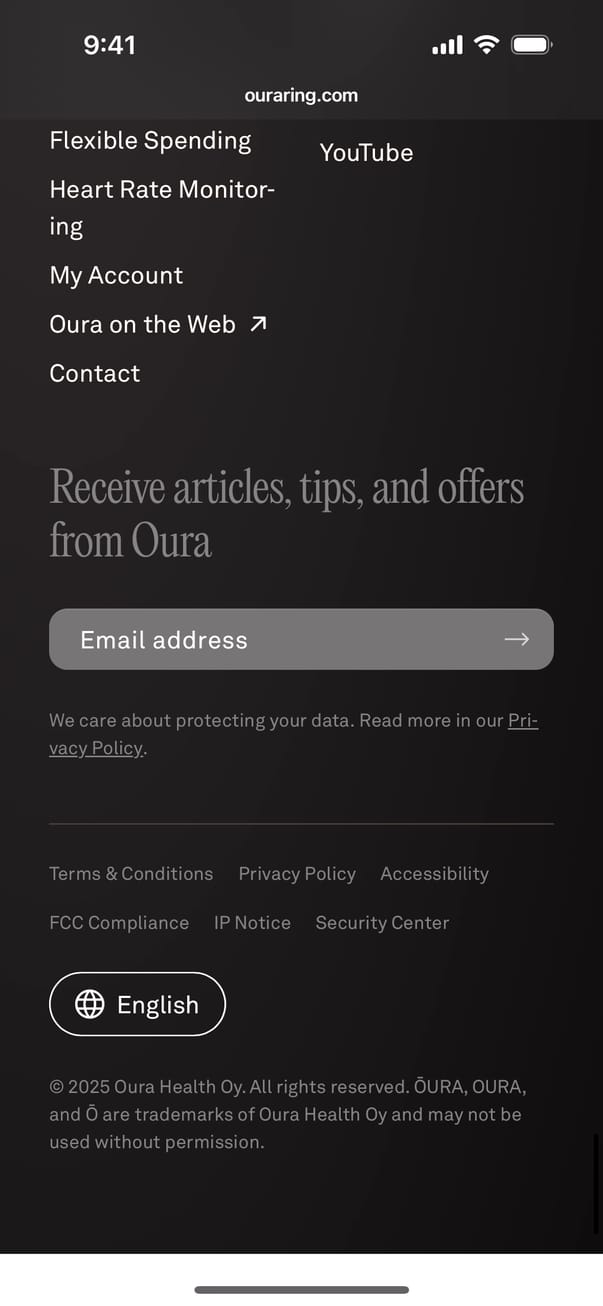Tap the ouraring.com address bar
The height and width of the screenshot is (1306, 603).
tap(301, 96)
